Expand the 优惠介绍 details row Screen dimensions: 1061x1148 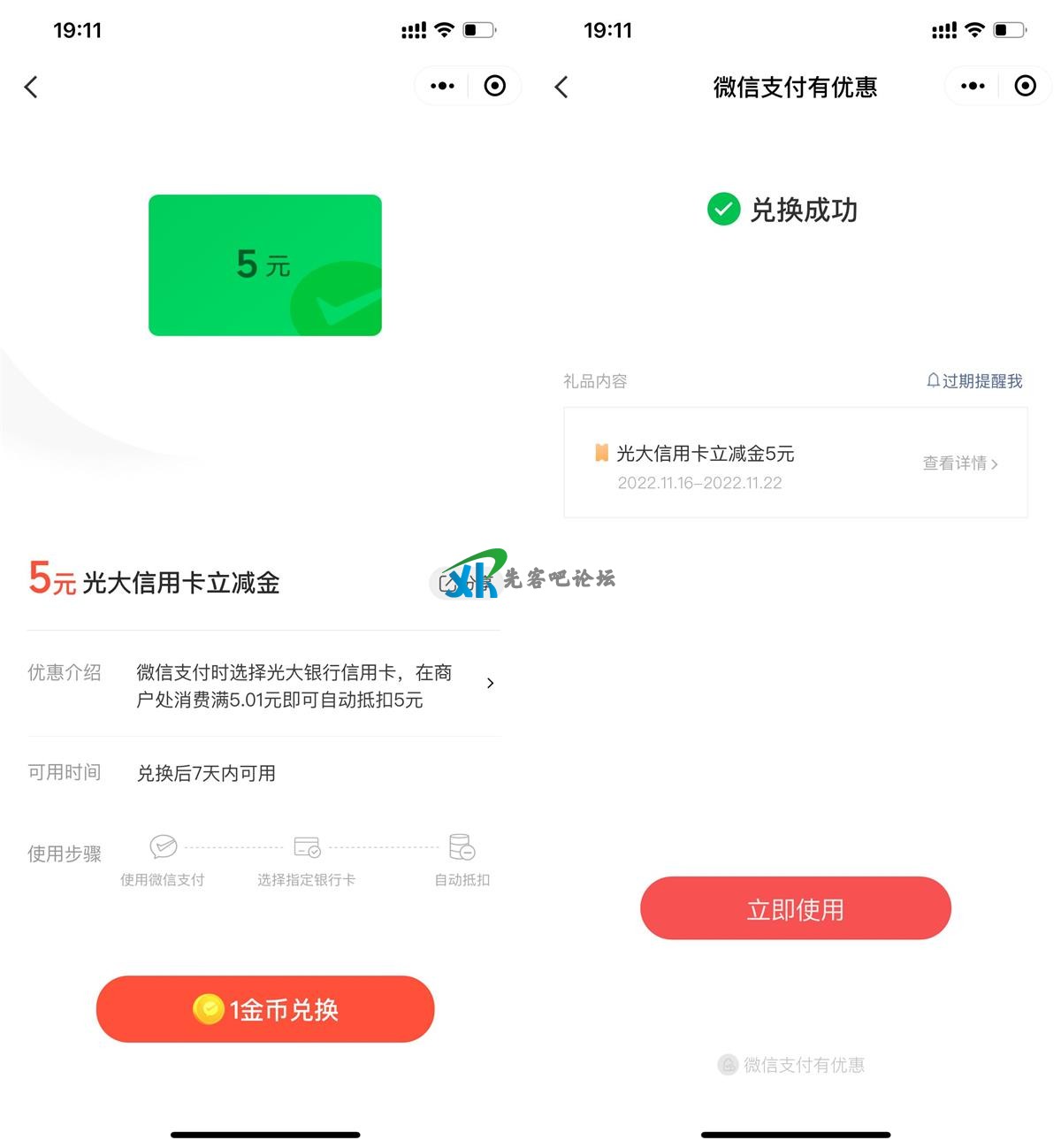click(490, 684)
